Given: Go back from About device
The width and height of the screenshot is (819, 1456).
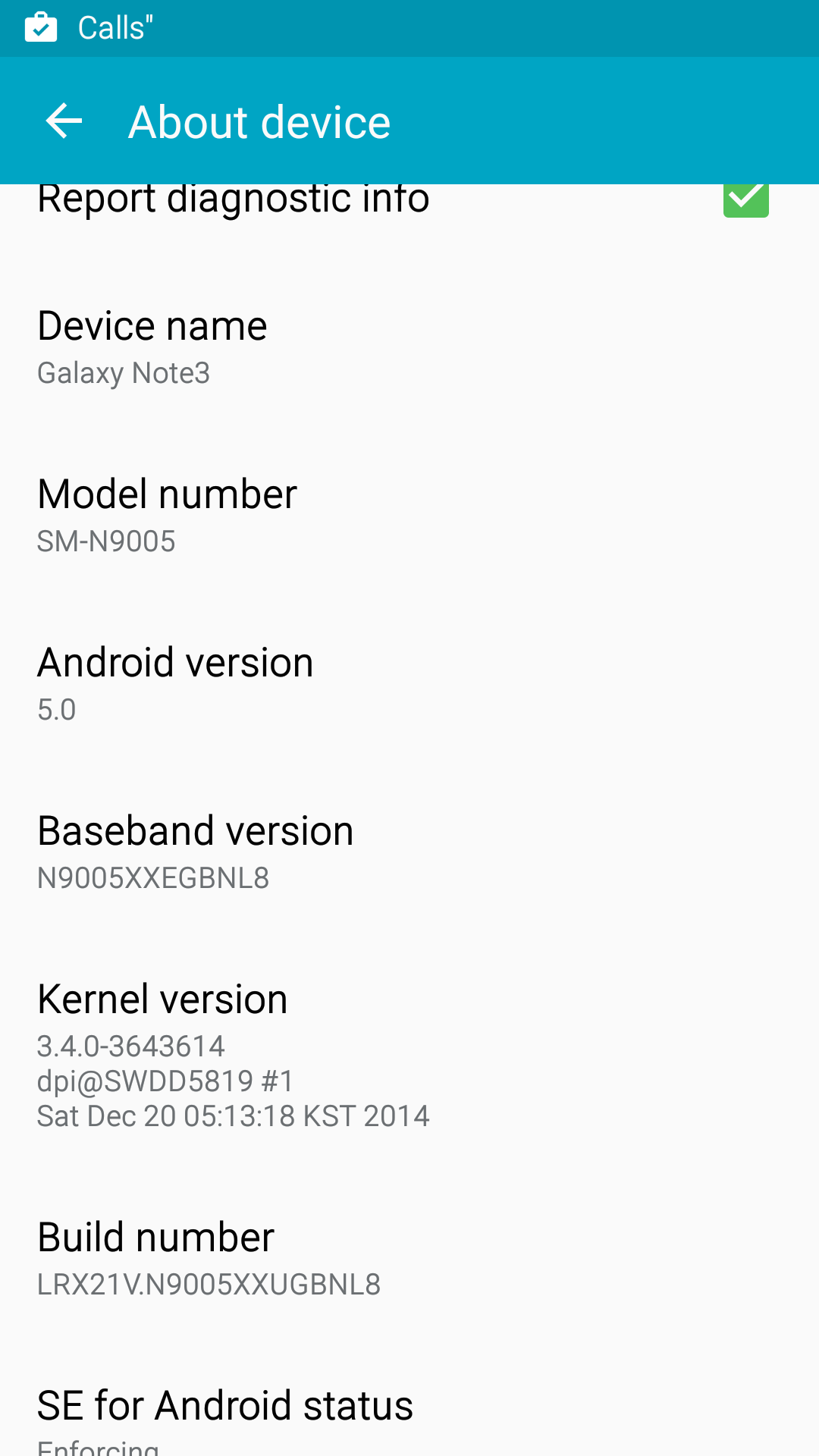Looking at the screenshot, I should (x=64, y=121).
